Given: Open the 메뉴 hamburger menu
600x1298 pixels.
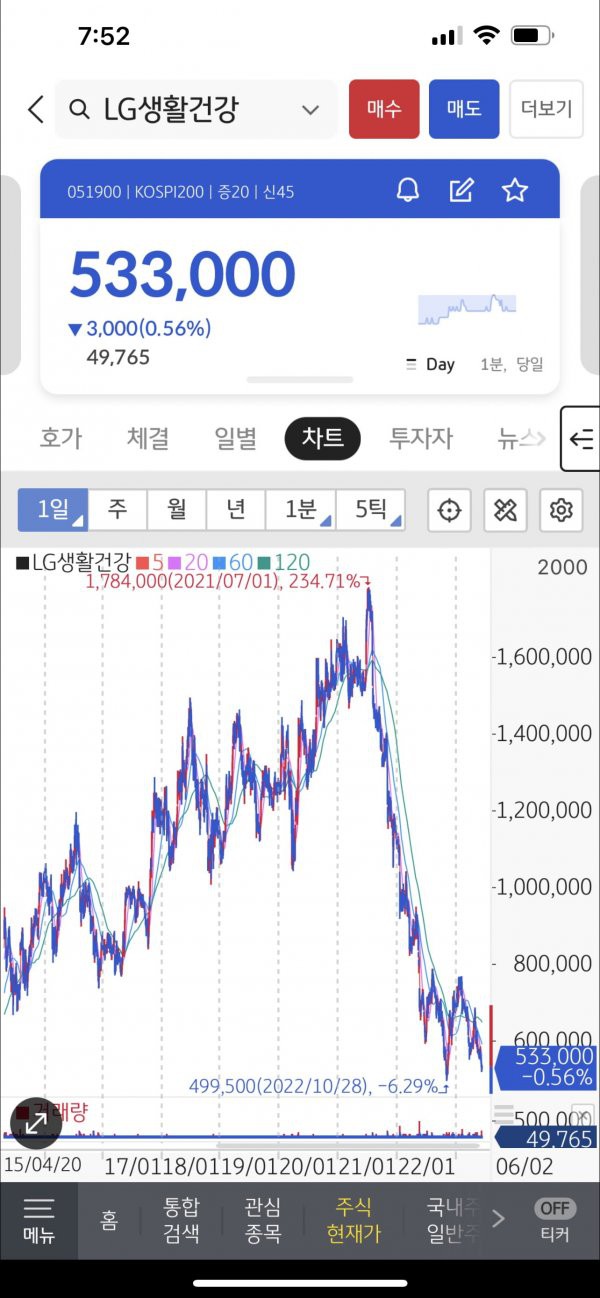Looking at the screenshot, I should (x=38, y=1220).
